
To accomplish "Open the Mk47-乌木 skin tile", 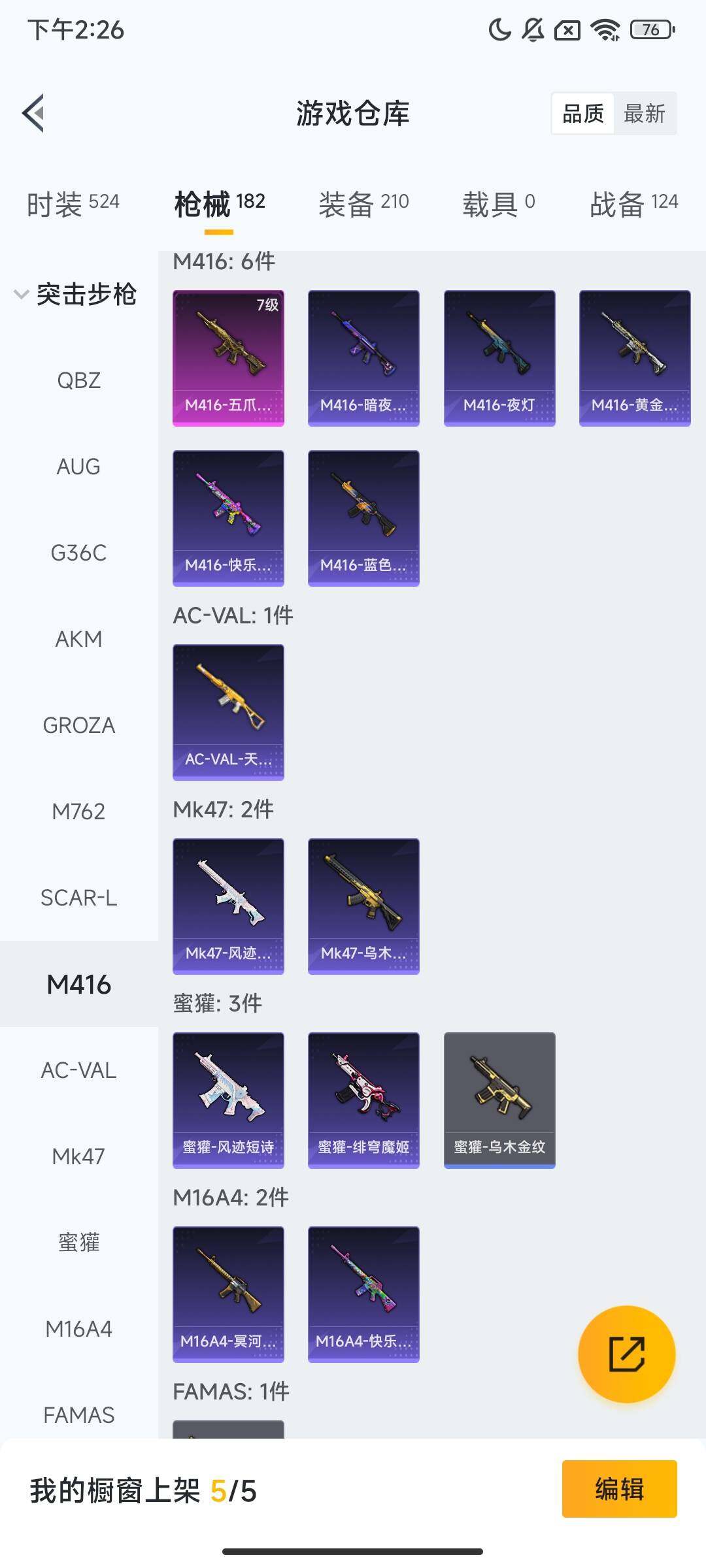I will coord(363,906).
